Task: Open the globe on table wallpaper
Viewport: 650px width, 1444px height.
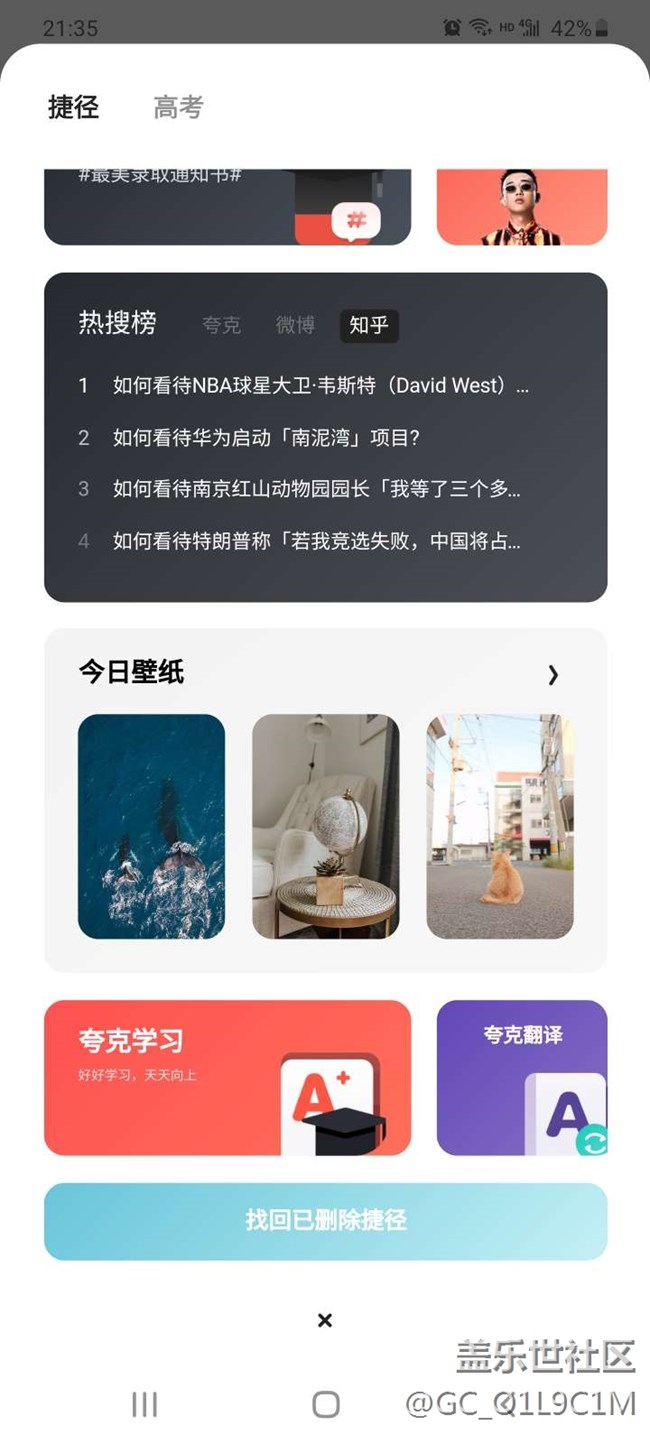Action: pos(325,826)
